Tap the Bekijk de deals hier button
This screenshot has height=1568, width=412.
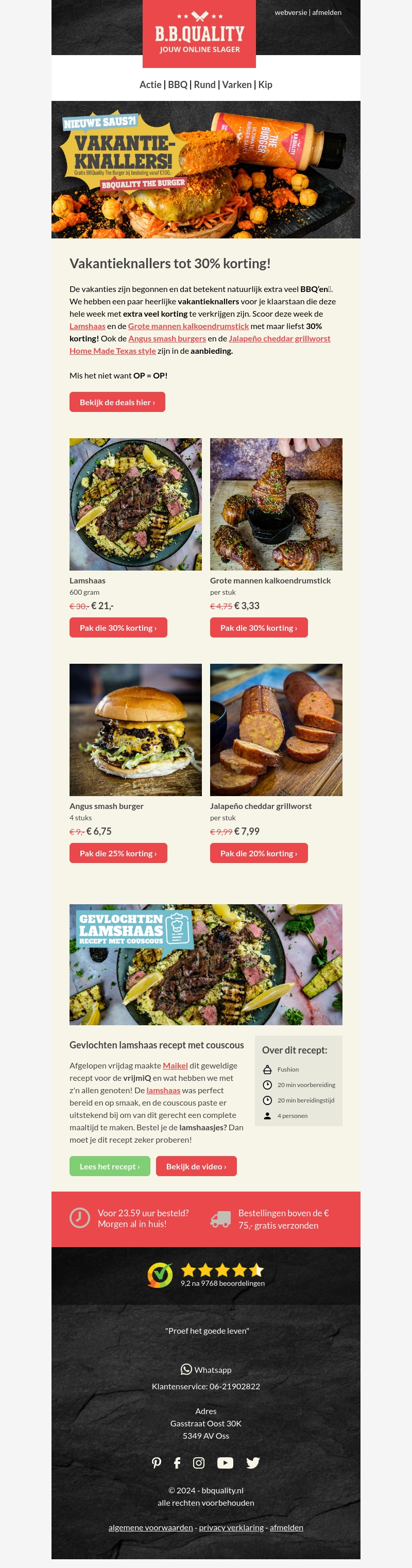117,402
